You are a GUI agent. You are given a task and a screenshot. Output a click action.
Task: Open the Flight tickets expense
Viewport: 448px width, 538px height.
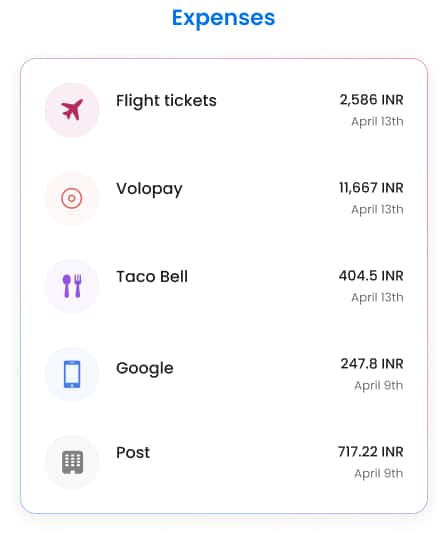pos(224,110)
